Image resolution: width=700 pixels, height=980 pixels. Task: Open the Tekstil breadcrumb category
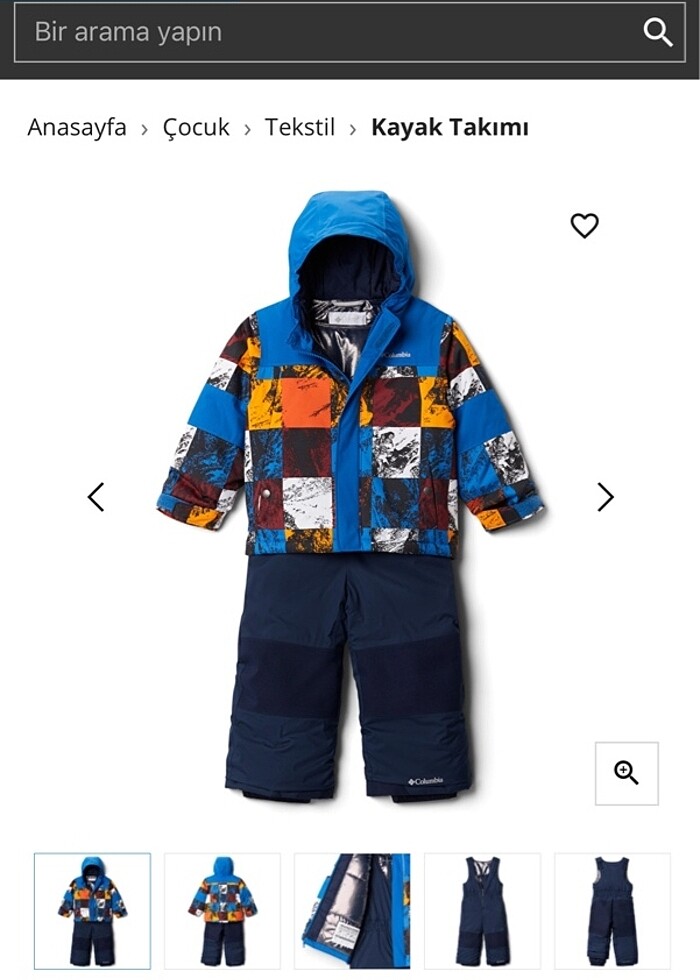pos(299,127)
